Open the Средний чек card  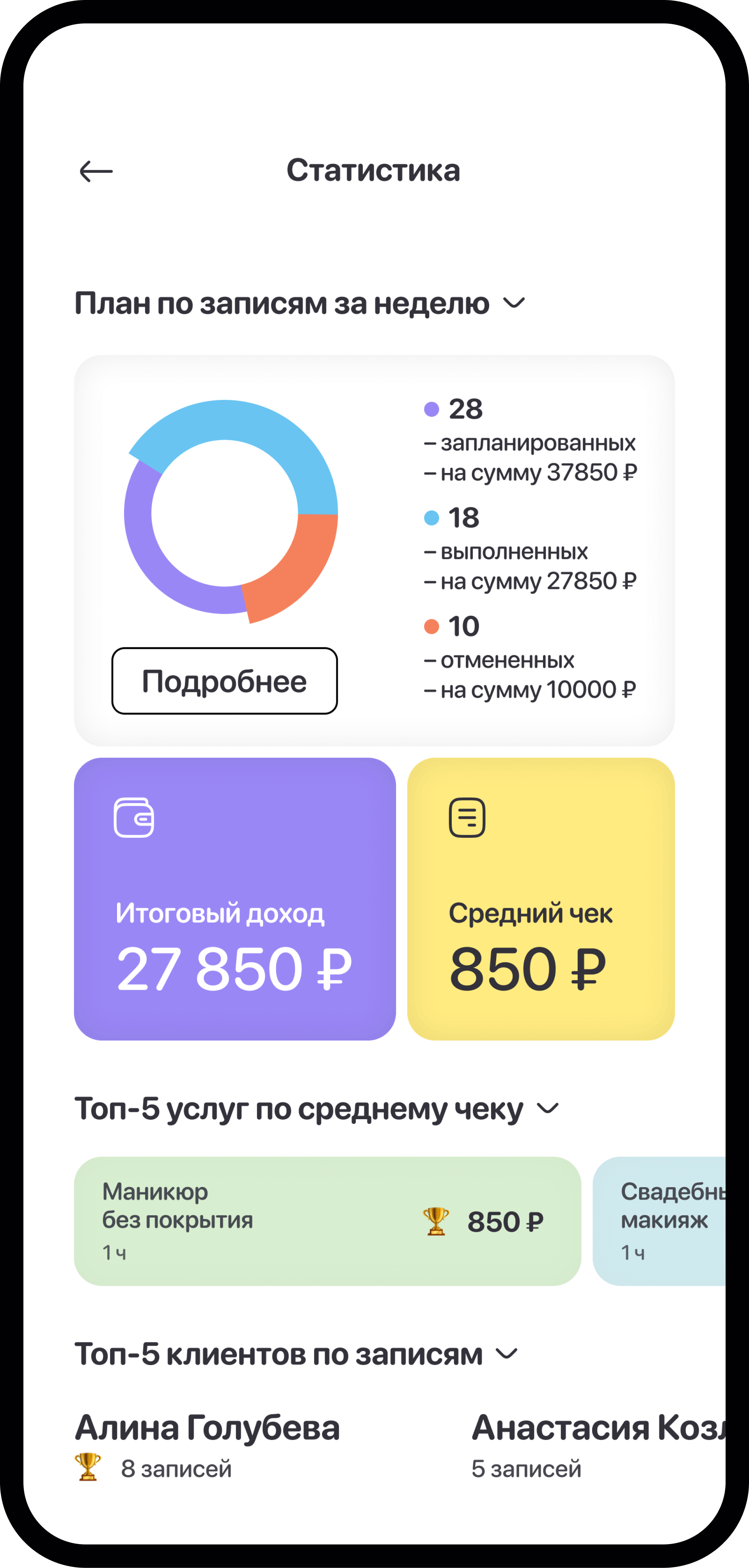point(540,898)
